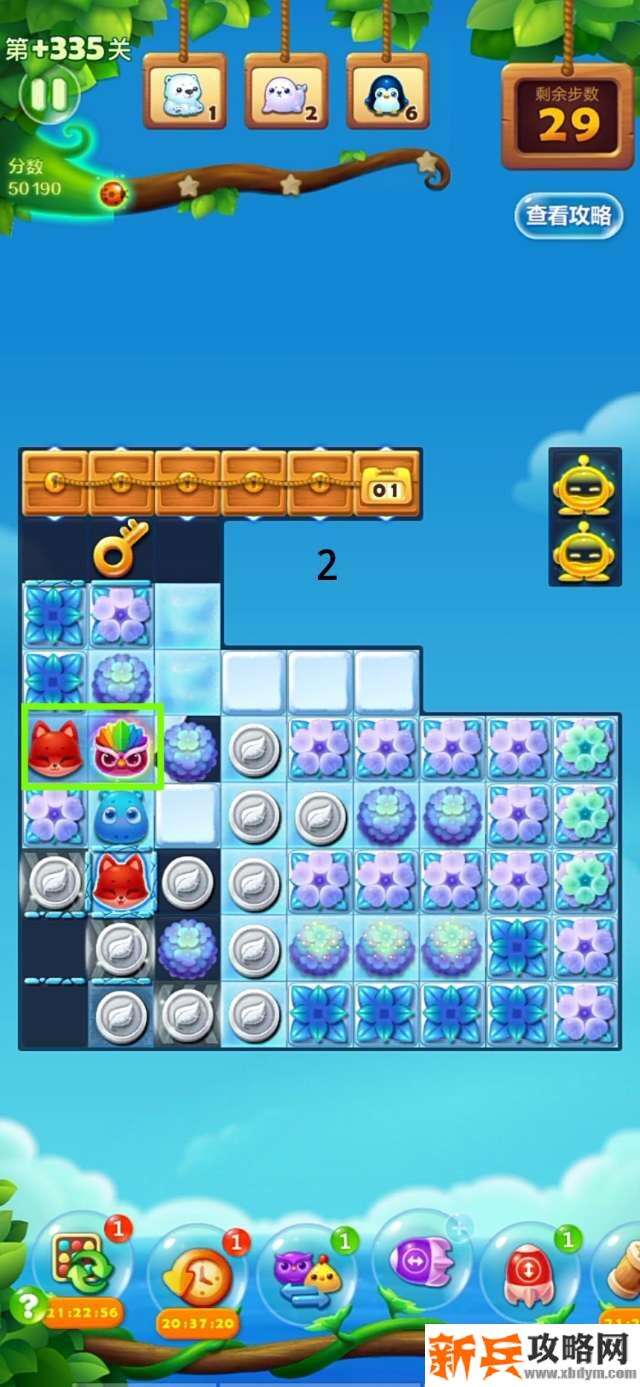Open the question mark help
This screenshot has height=1387, width=640.
pos(27,1303)
